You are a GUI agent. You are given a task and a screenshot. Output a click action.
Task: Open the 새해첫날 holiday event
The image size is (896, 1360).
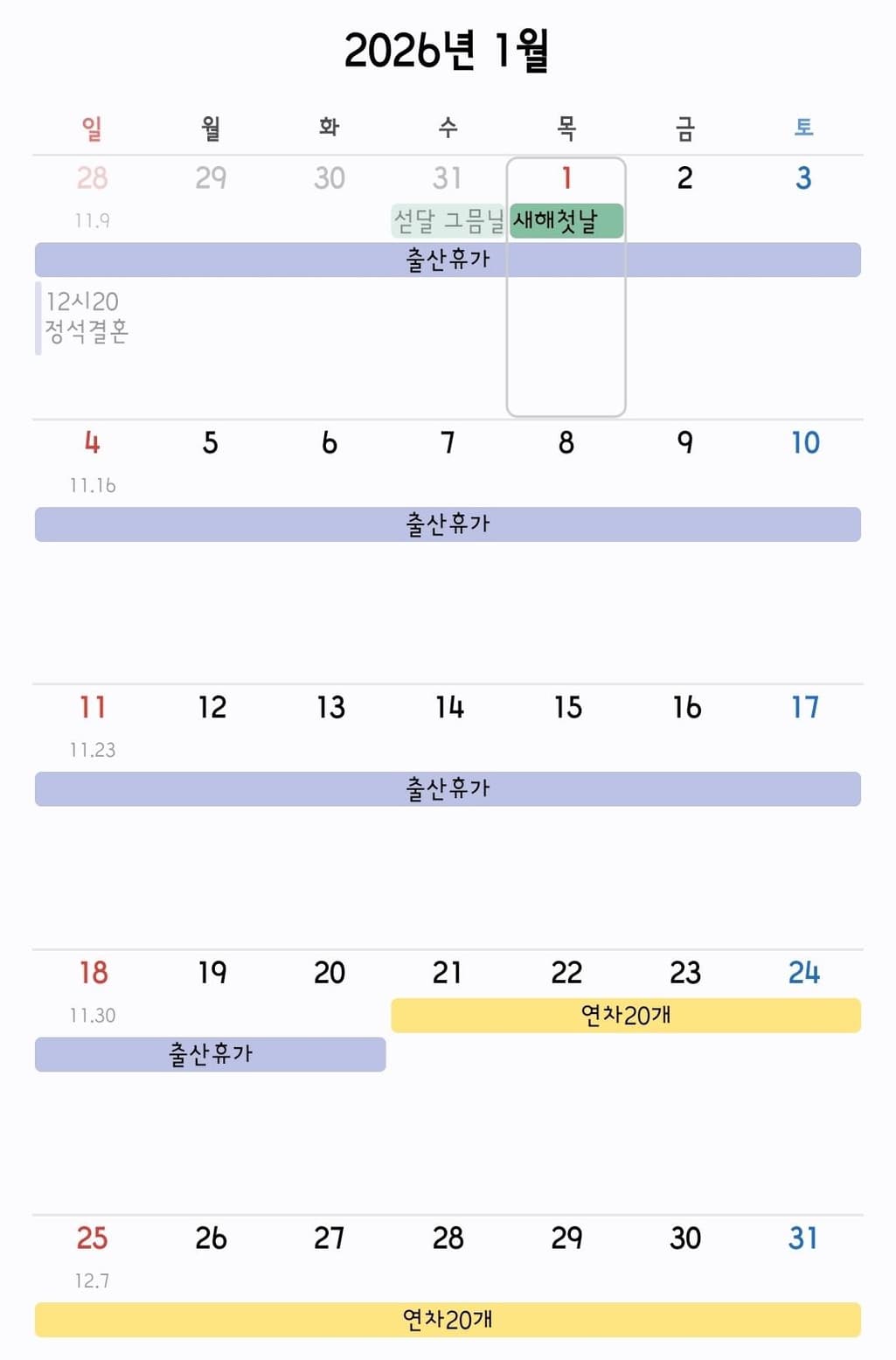pyautogui.click(x=566, y=220)
